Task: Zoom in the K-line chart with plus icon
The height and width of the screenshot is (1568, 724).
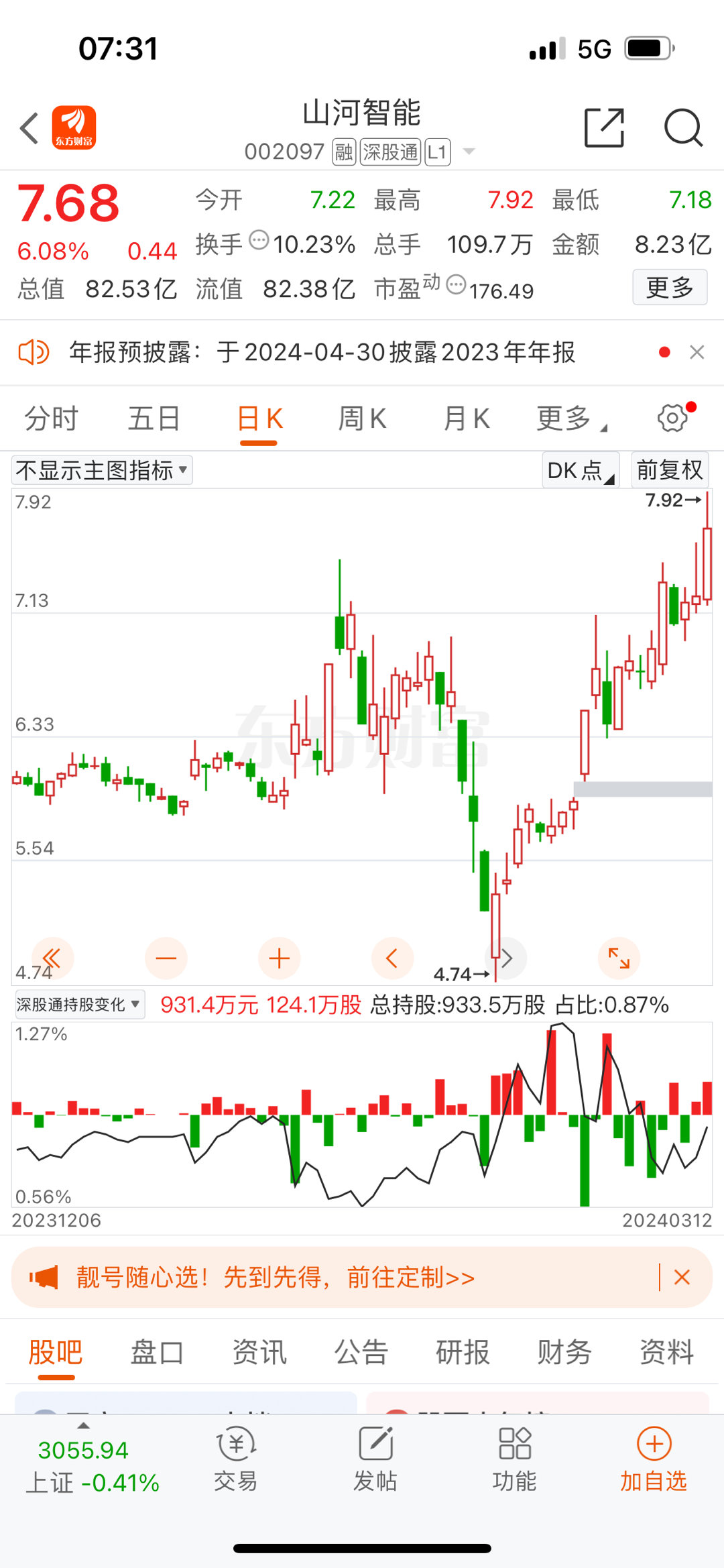Action: (279, 958)
